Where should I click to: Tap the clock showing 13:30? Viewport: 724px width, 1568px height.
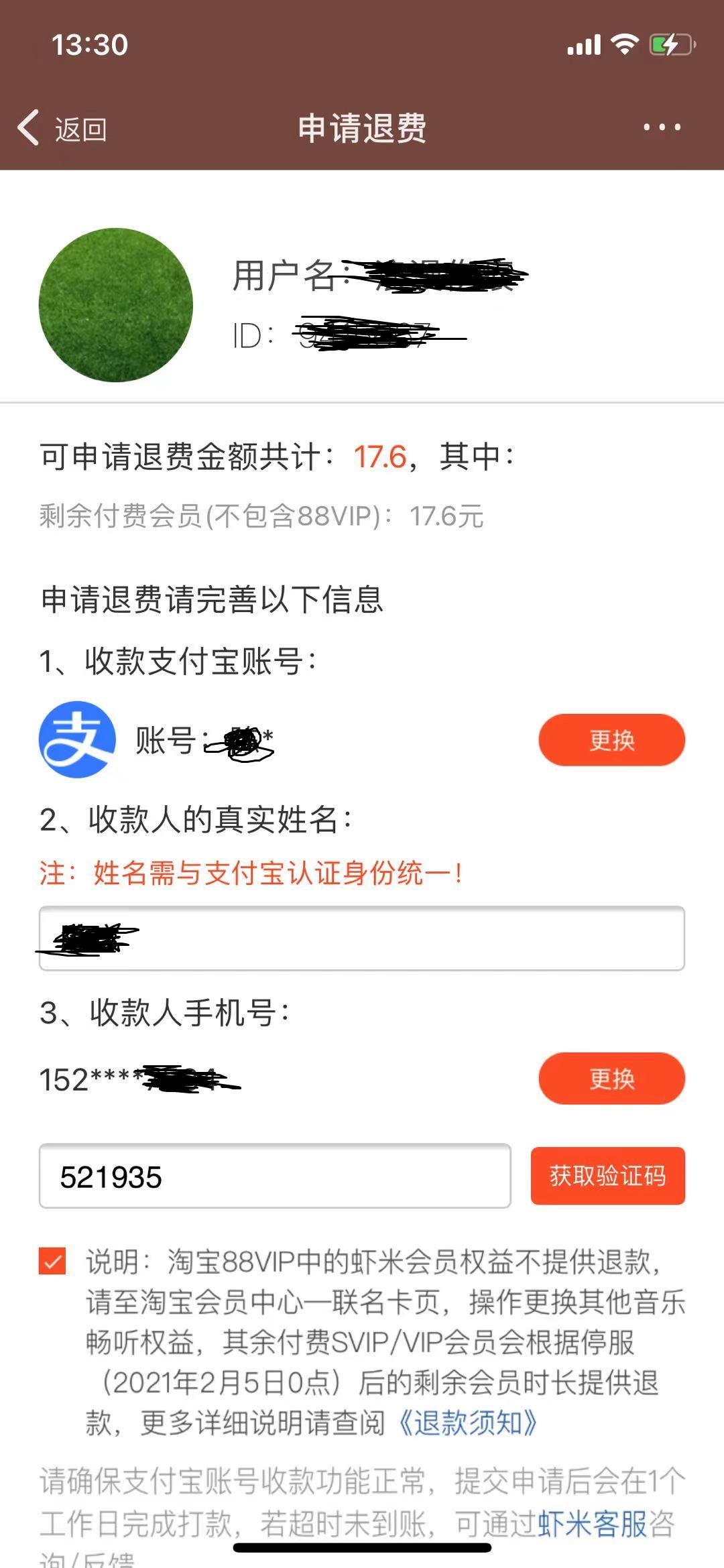click(90, 46)
